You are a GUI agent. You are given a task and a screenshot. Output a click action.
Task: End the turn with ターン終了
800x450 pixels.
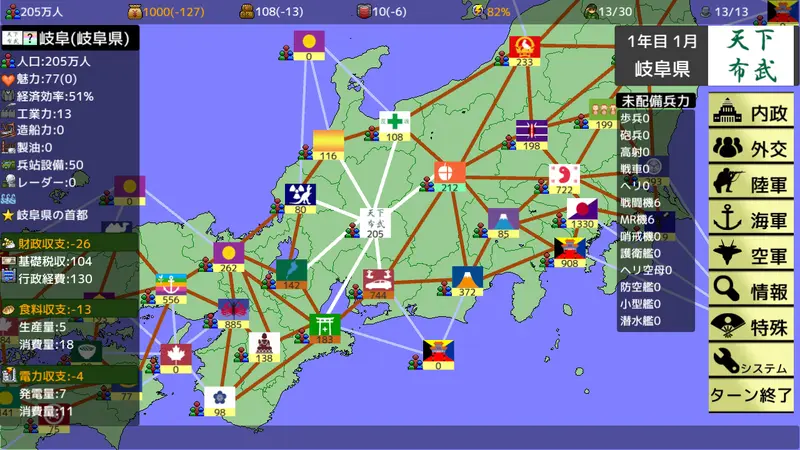[x=754, y=396]
